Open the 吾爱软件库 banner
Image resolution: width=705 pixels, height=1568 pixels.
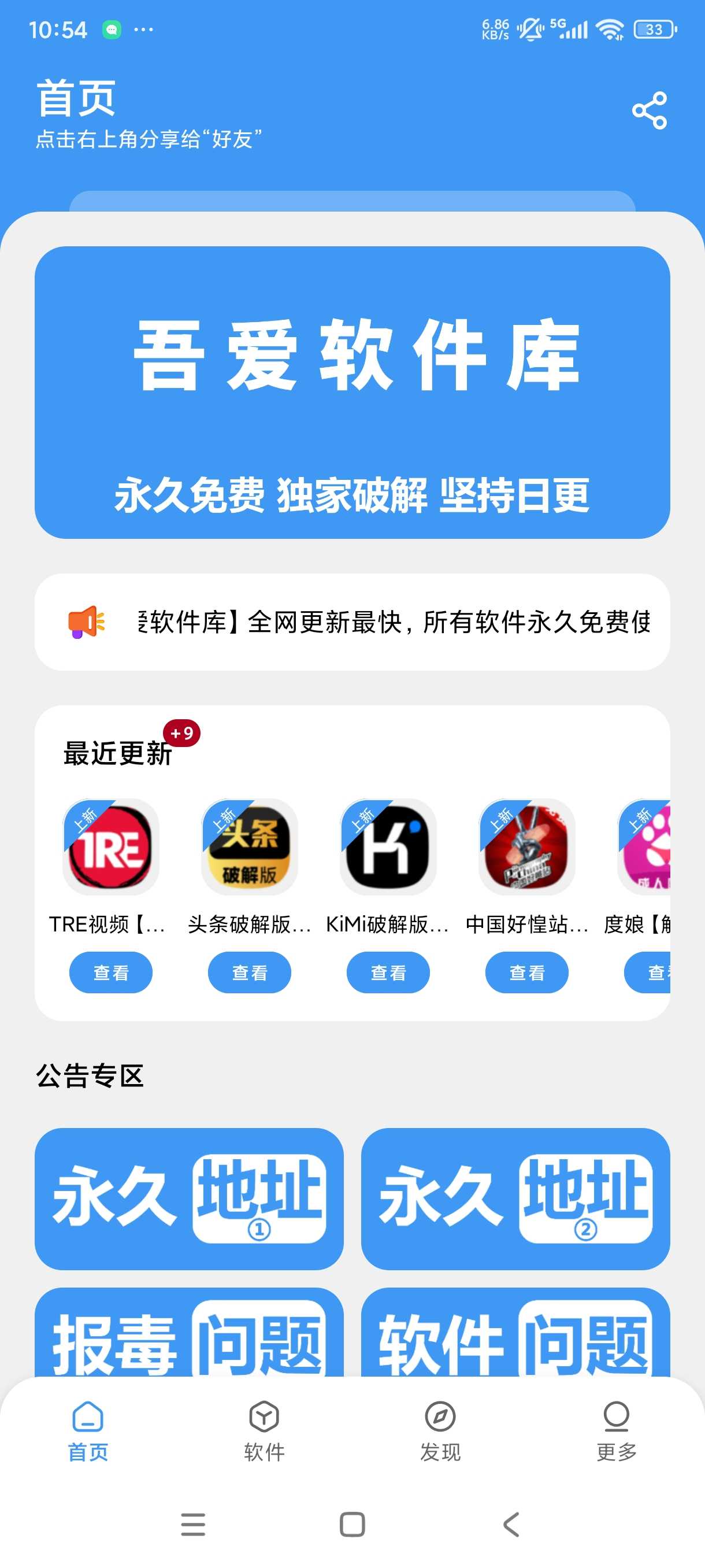click(352, 392)
